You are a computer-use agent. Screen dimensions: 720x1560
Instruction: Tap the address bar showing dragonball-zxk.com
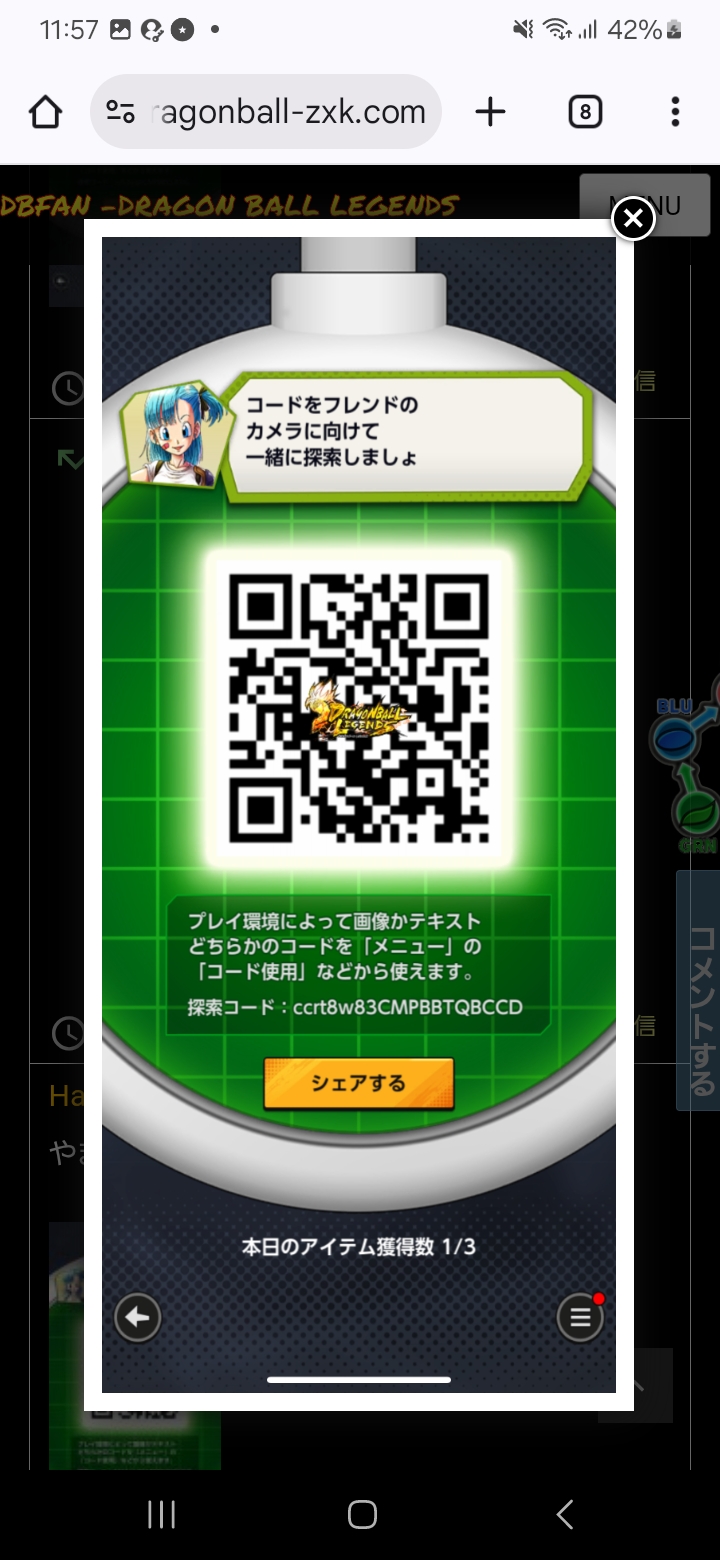(288, 112)
